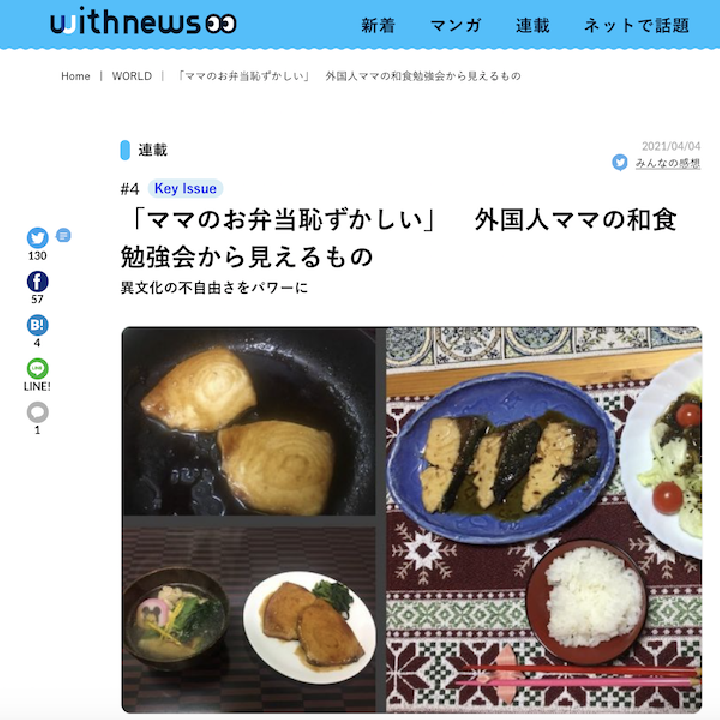Screen dimensions: 720x720
Task: Select the Key Issue chip
Action: click(185, 188)
